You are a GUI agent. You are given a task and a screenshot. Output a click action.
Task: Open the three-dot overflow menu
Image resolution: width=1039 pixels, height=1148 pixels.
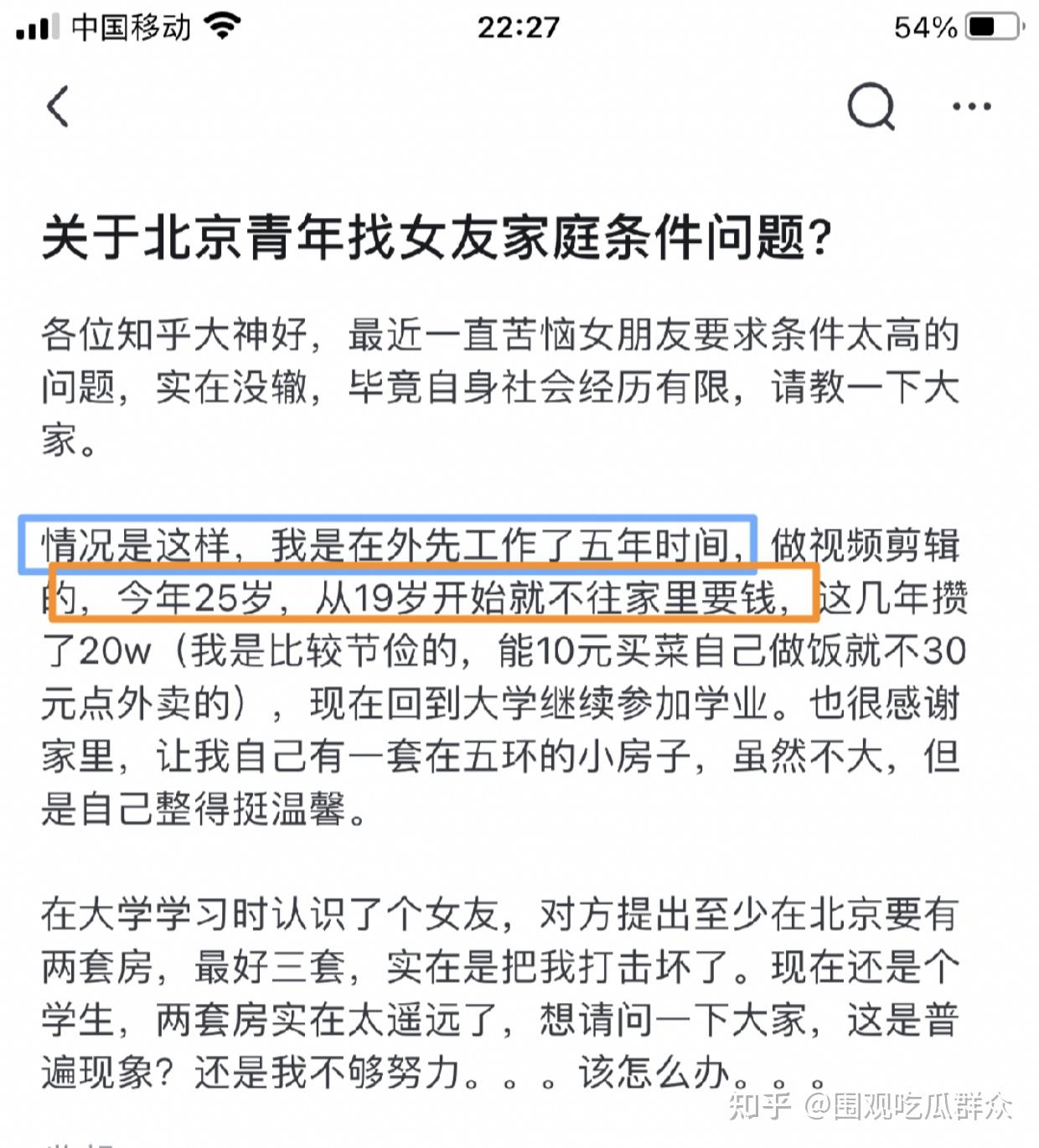point(971,106)
